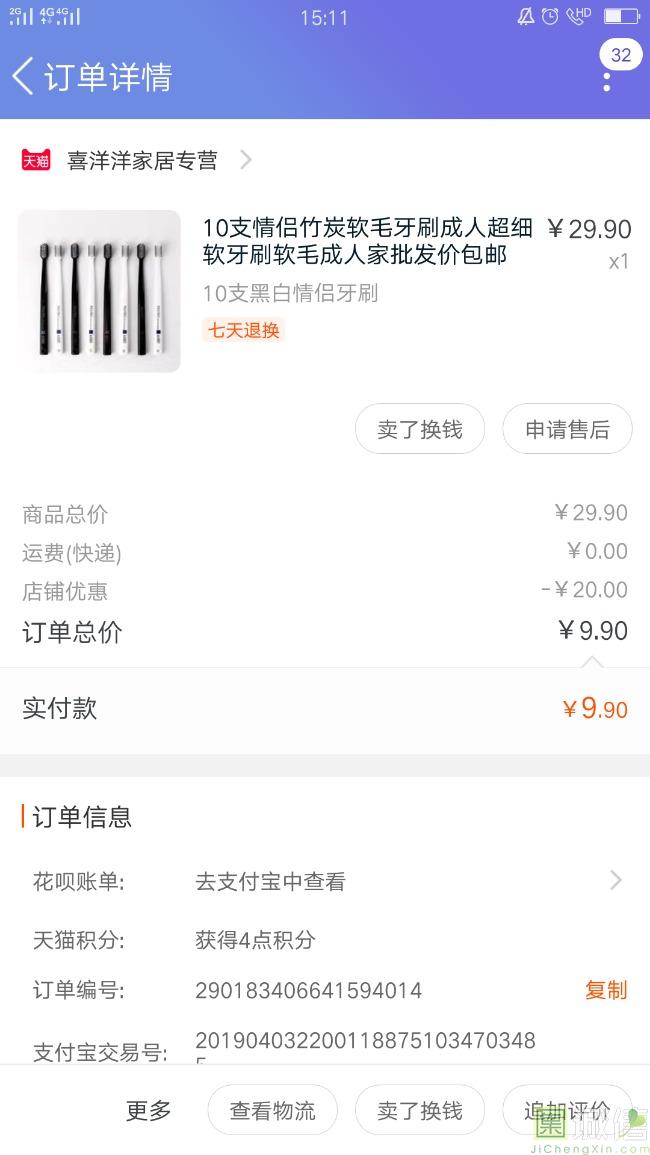This screenshot has width=650, height=1155.
Task: Open the overflow menu with badge 32
Action: pyautogui.click(x=607, y=78)
